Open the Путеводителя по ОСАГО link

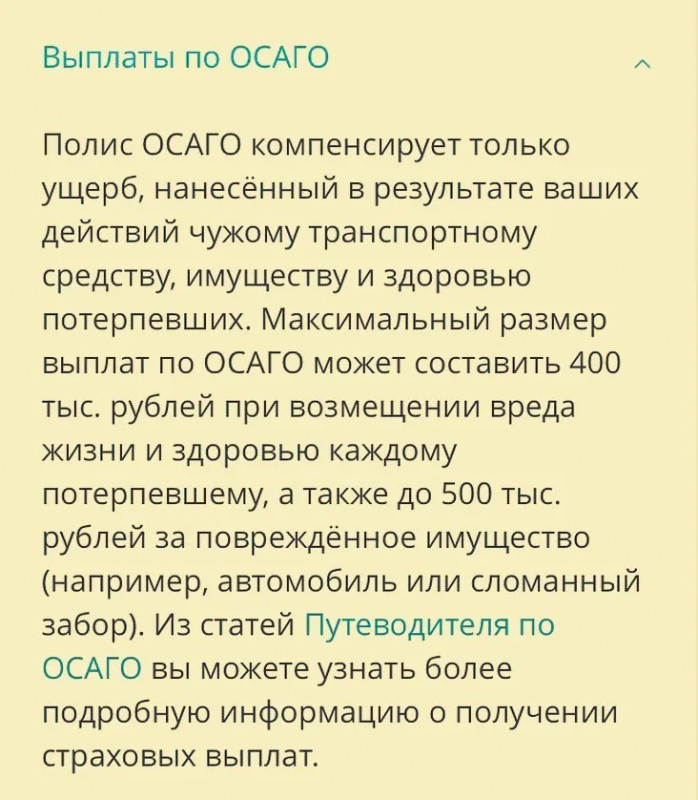coord(430,625)
